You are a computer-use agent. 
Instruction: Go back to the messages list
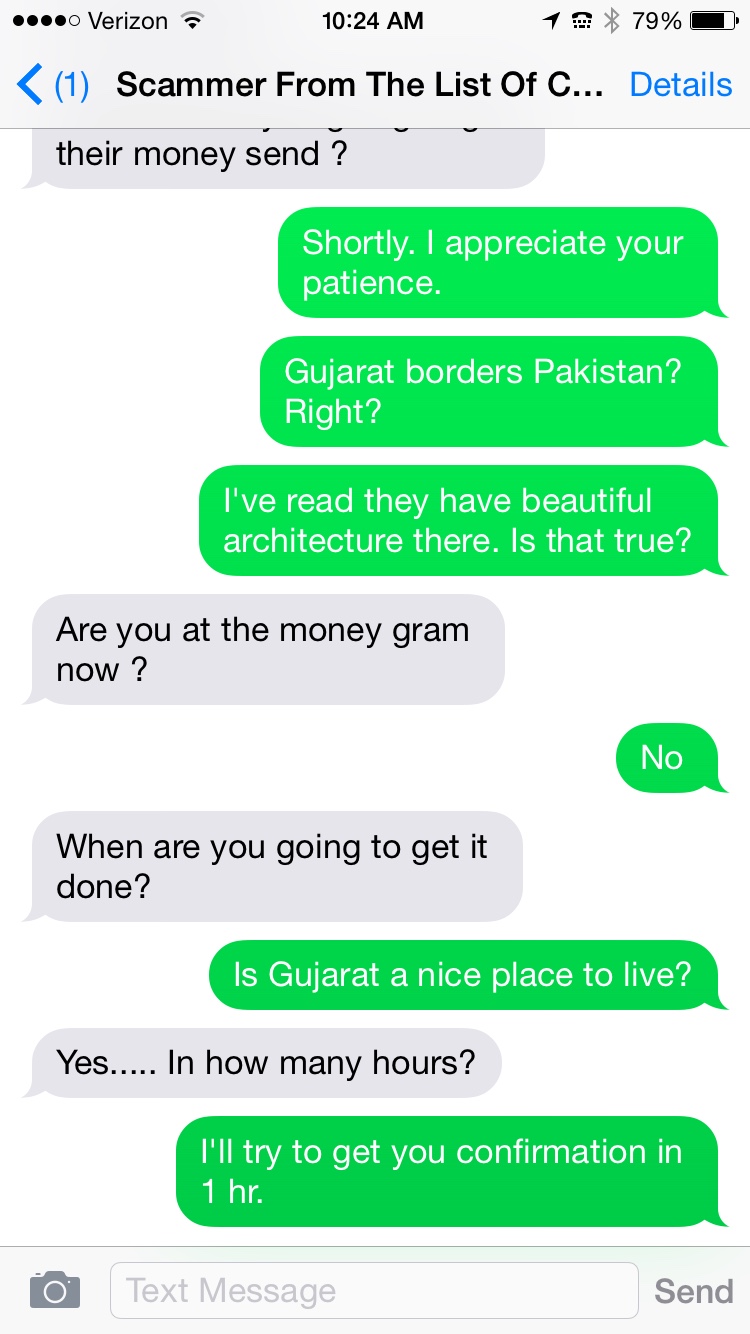[50, 85]
